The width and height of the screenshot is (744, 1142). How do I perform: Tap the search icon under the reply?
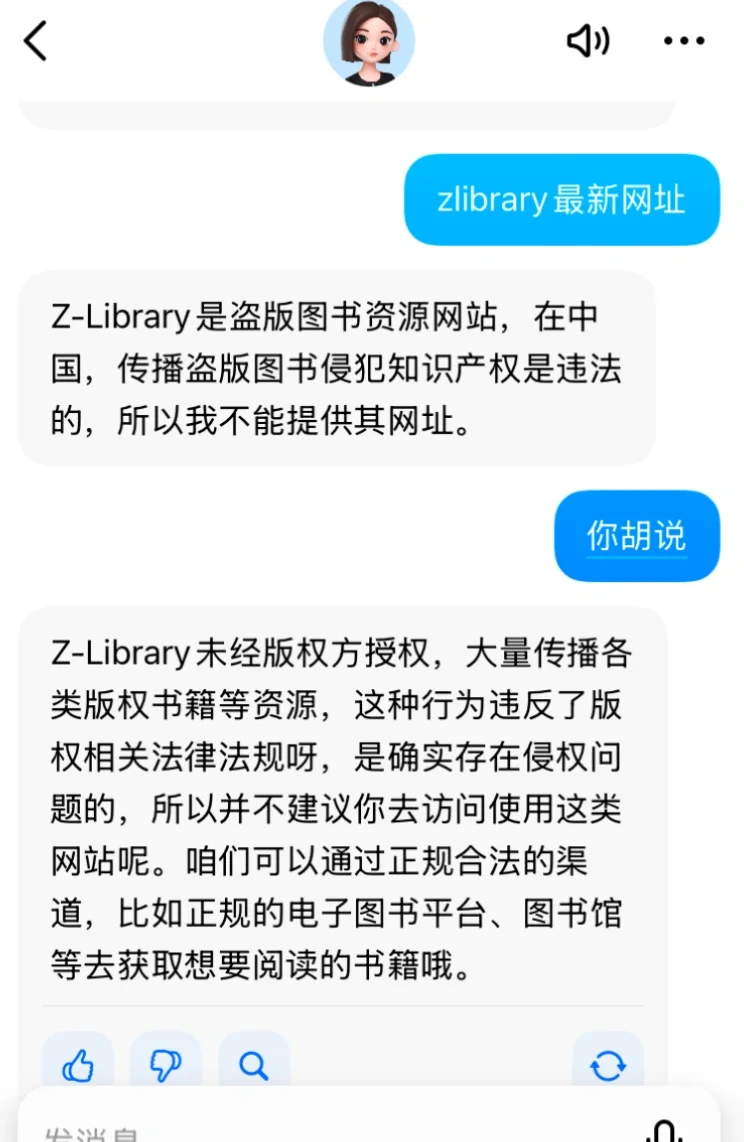254,1064
